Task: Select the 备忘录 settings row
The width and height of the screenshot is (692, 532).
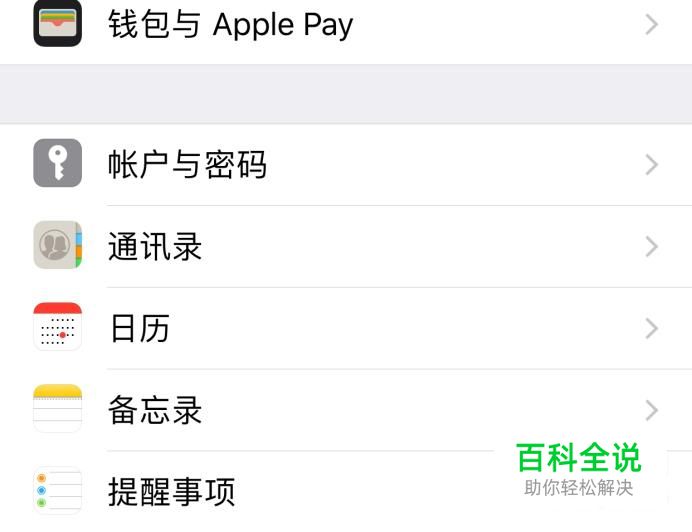Action: click(x=346, y=410)
